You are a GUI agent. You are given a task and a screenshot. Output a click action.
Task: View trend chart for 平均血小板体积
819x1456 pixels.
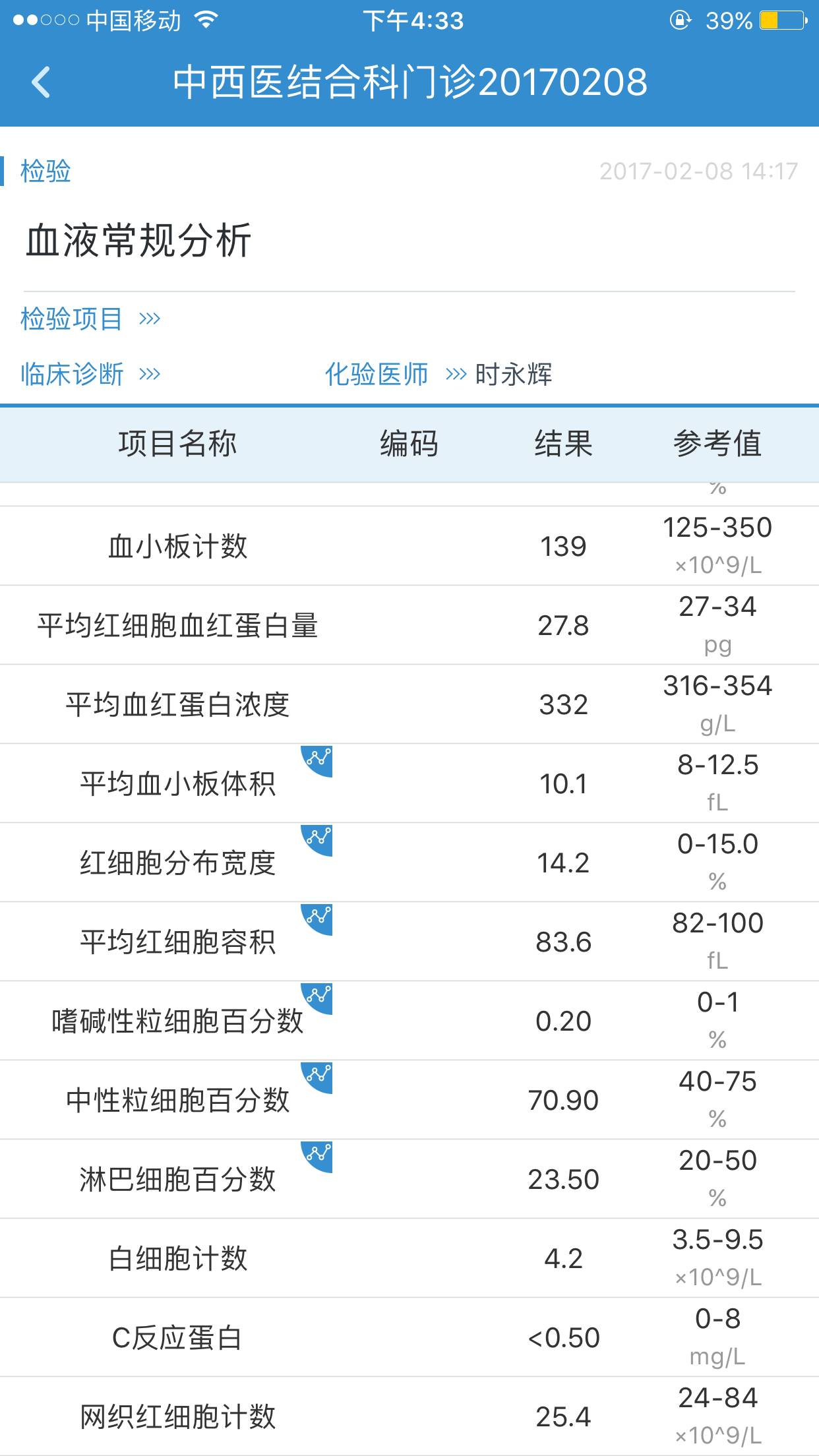click(318, 759)
